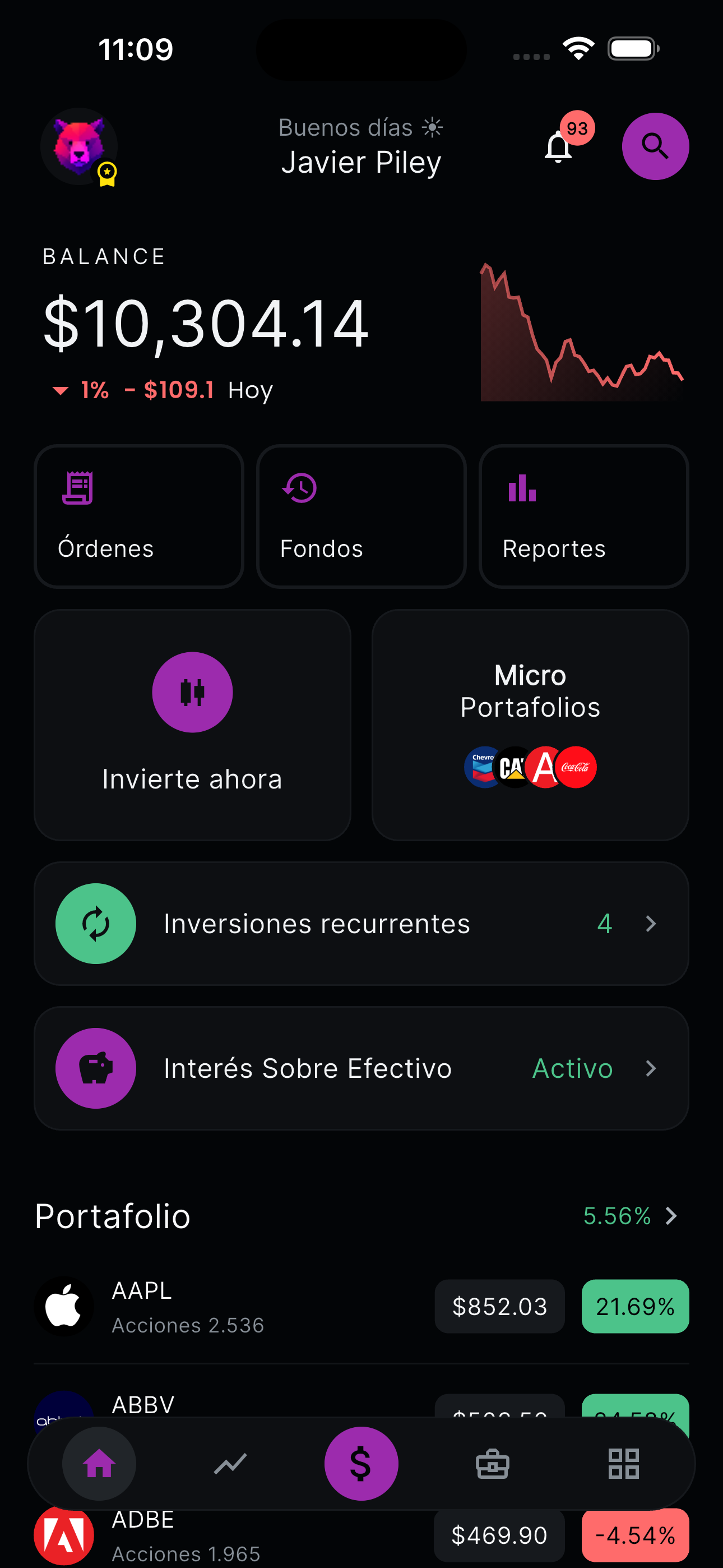Tap the center dollar sign button

(361, 1463)
